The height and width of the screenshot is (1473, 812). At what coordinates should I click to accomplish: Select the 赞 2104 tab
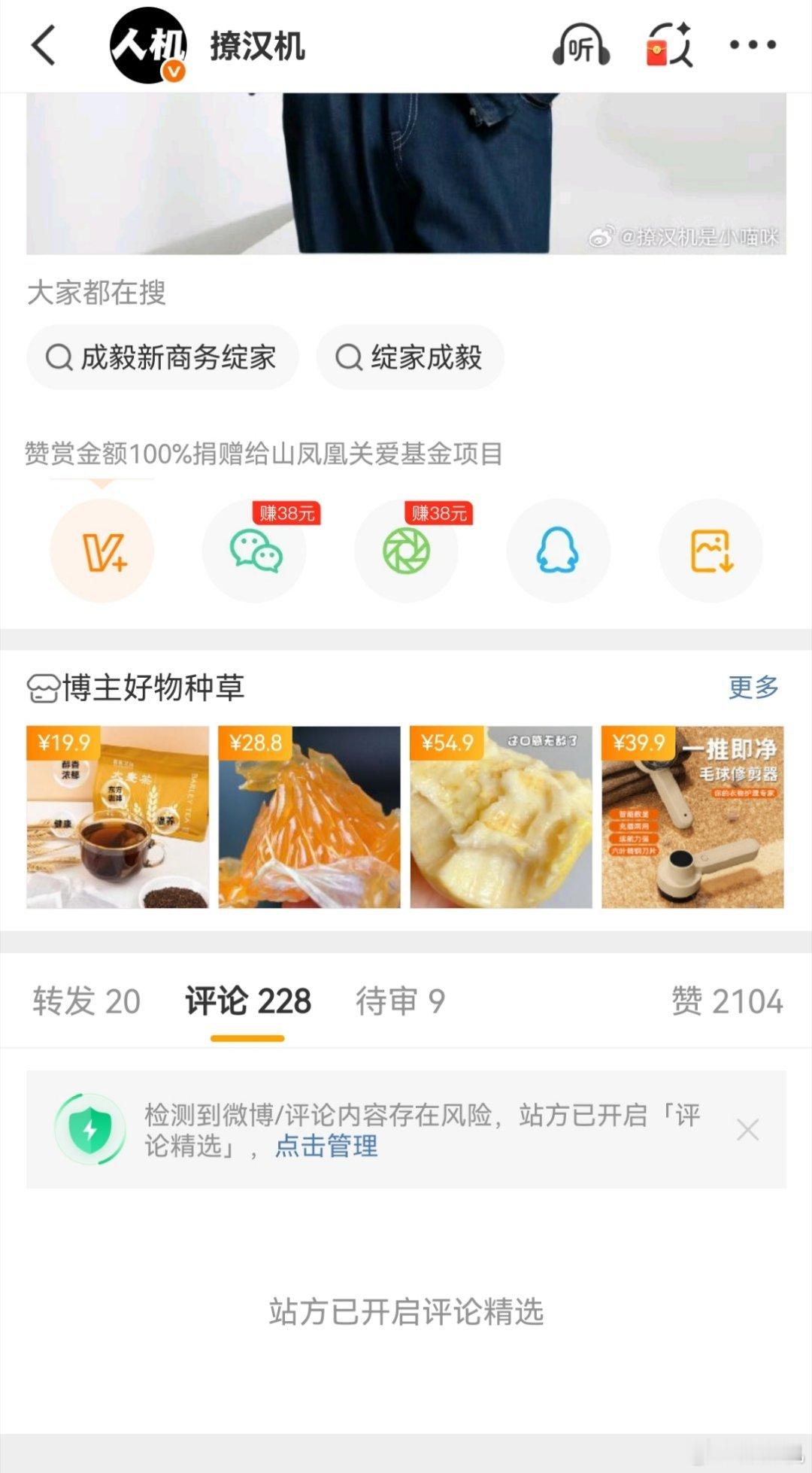pyautogui.click(x=727, y=1001)
